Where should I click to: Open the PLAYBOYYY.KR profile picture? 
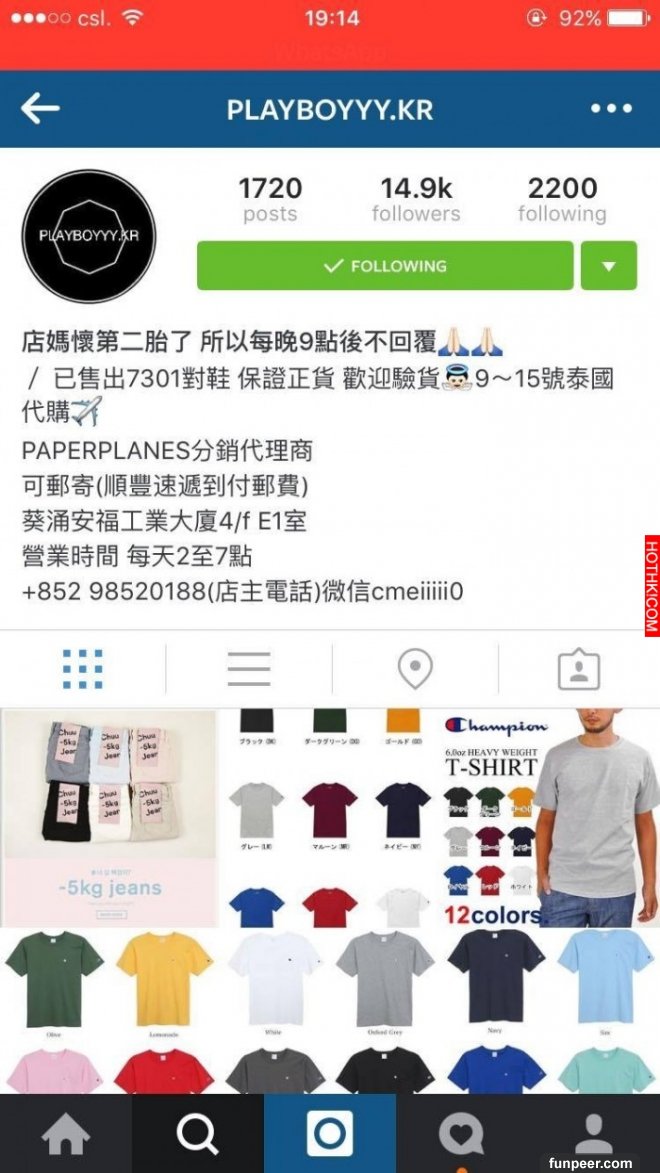[89, 236]
